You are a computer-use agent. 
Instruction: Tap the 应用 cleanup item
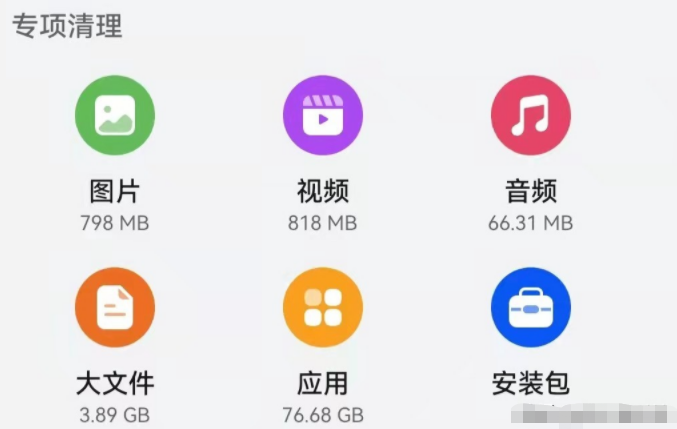[323, 308]
